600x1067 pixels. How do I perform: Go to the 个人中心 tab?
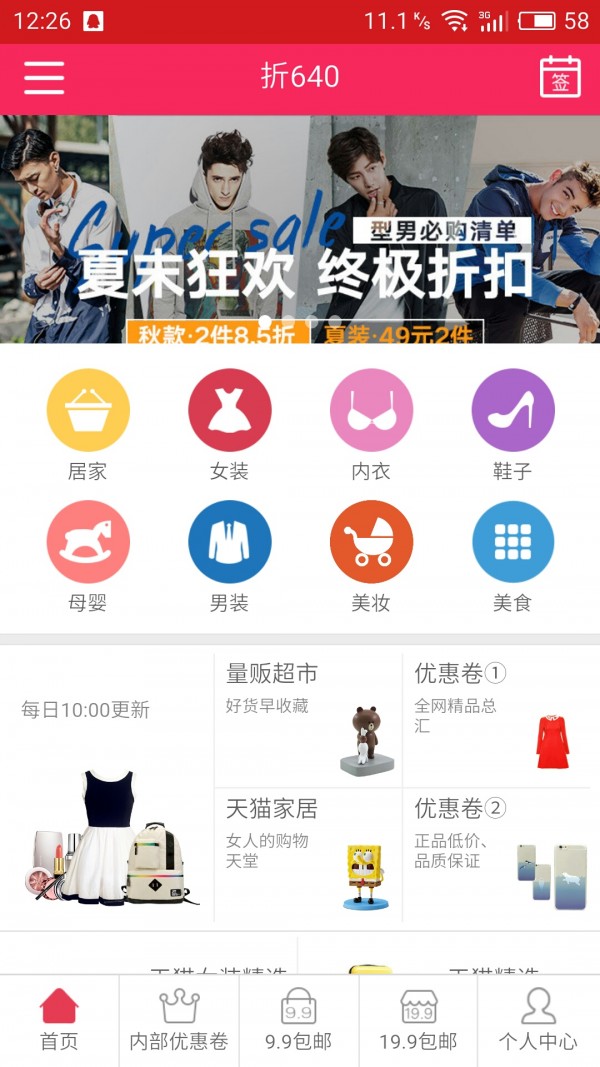tap(538, 1021)
